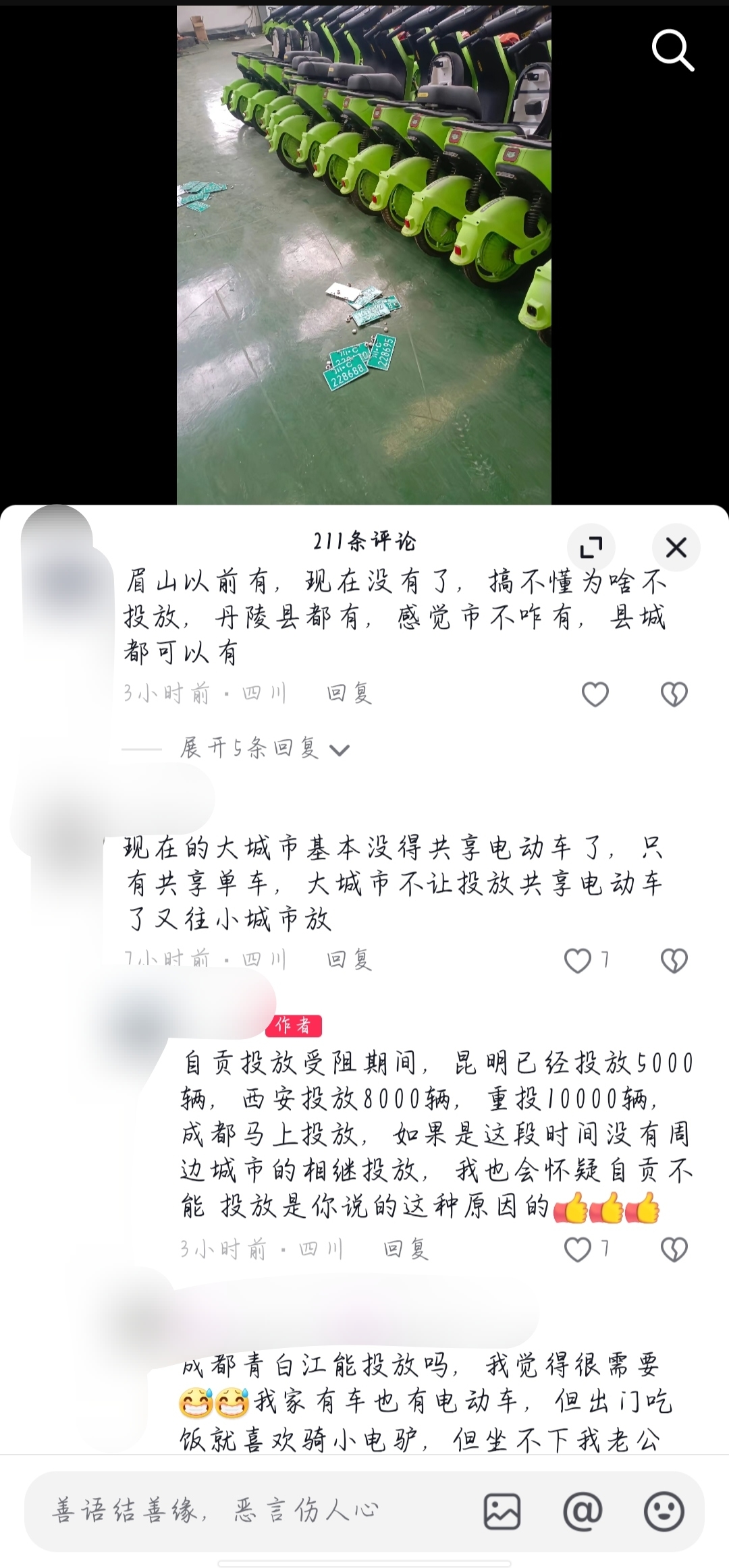The width and height of the screenshot is (729, 1568).
Task: Like the comment about 眉山以前有
Action: 595,694
